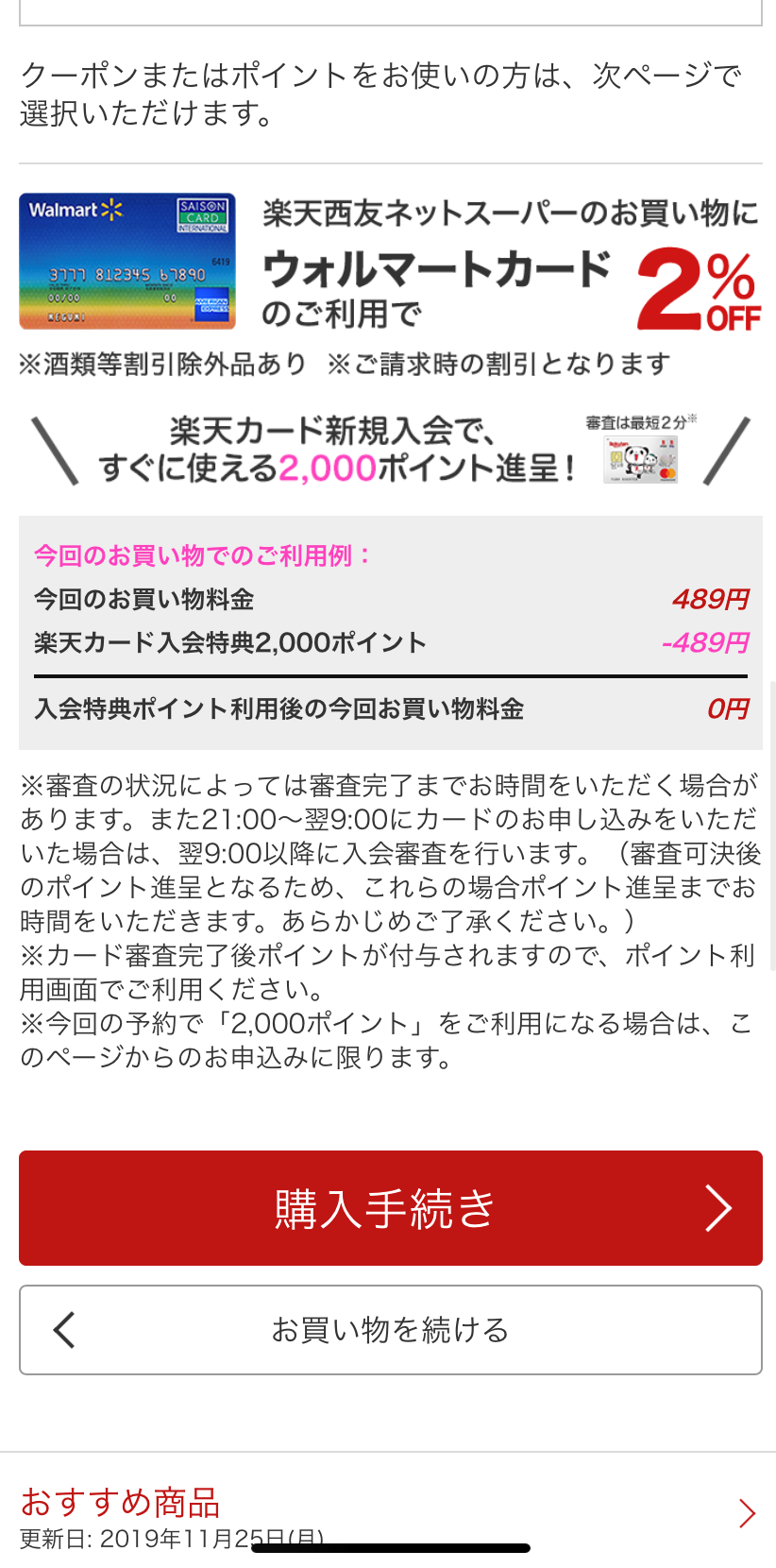Tap お買い物を続ける to continue shopping
776x1568 pixels.
coord(390,1329)
